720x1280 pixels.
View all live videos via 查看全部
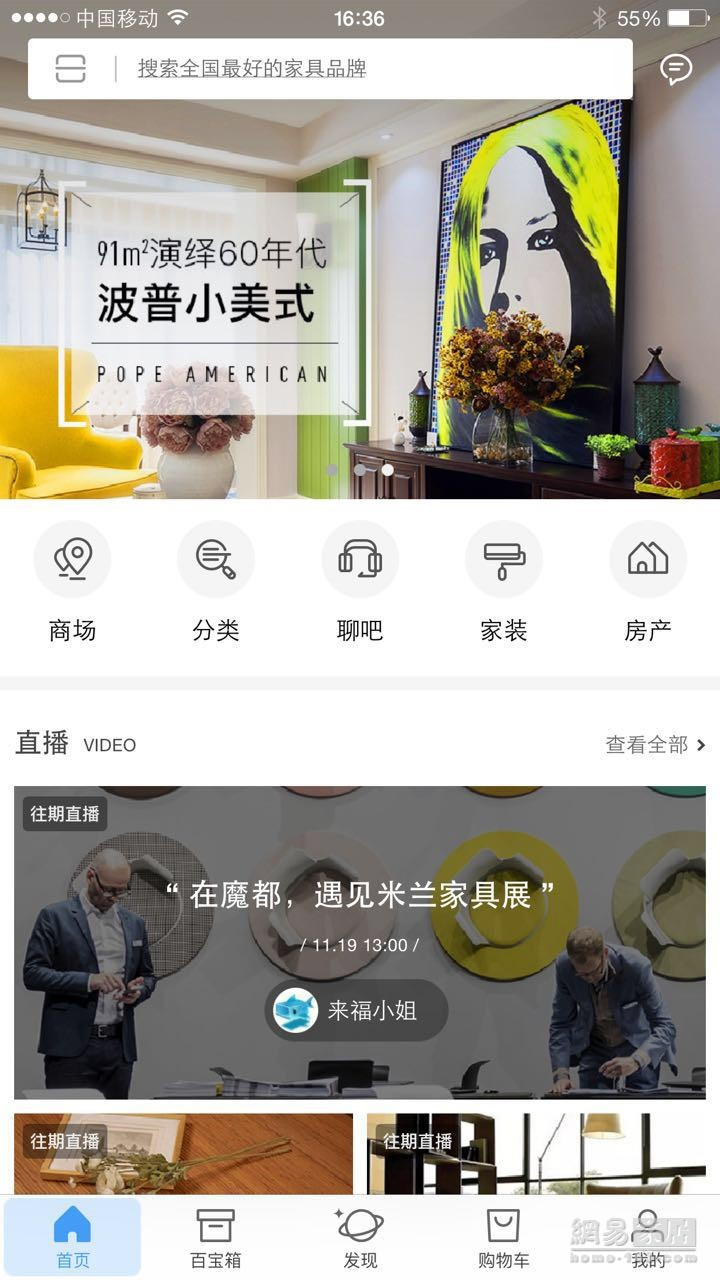[x=655, y=745]
